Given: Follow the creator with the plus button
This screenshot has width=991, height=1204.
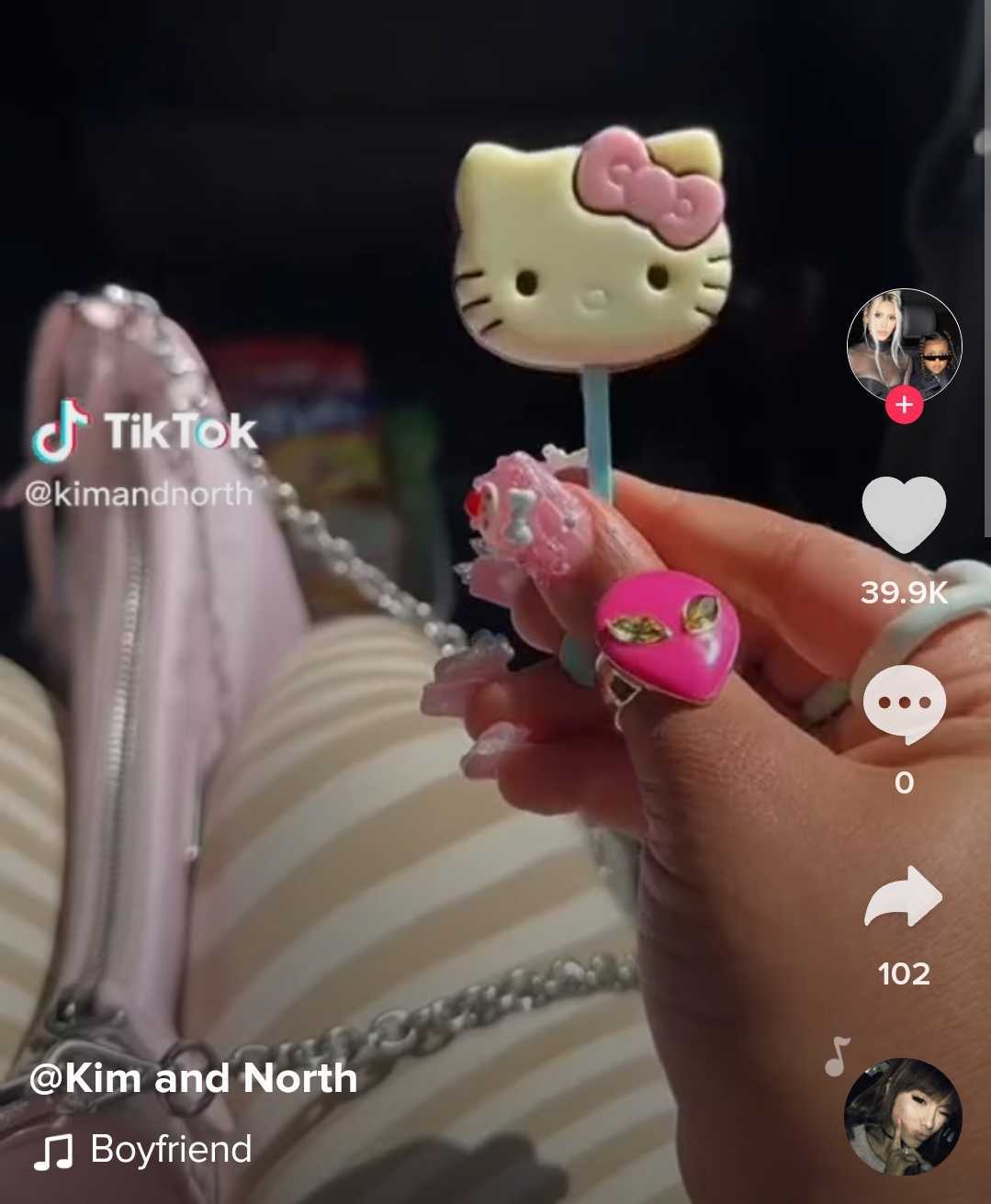Looking at the screenshot, I should click(x=904, y=405).
